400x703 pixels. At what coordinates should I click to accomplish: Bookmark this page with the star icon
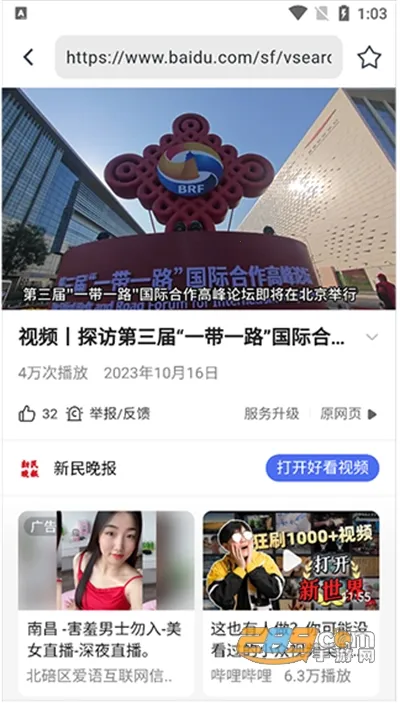pyautogui.click(x=369, y=57)
